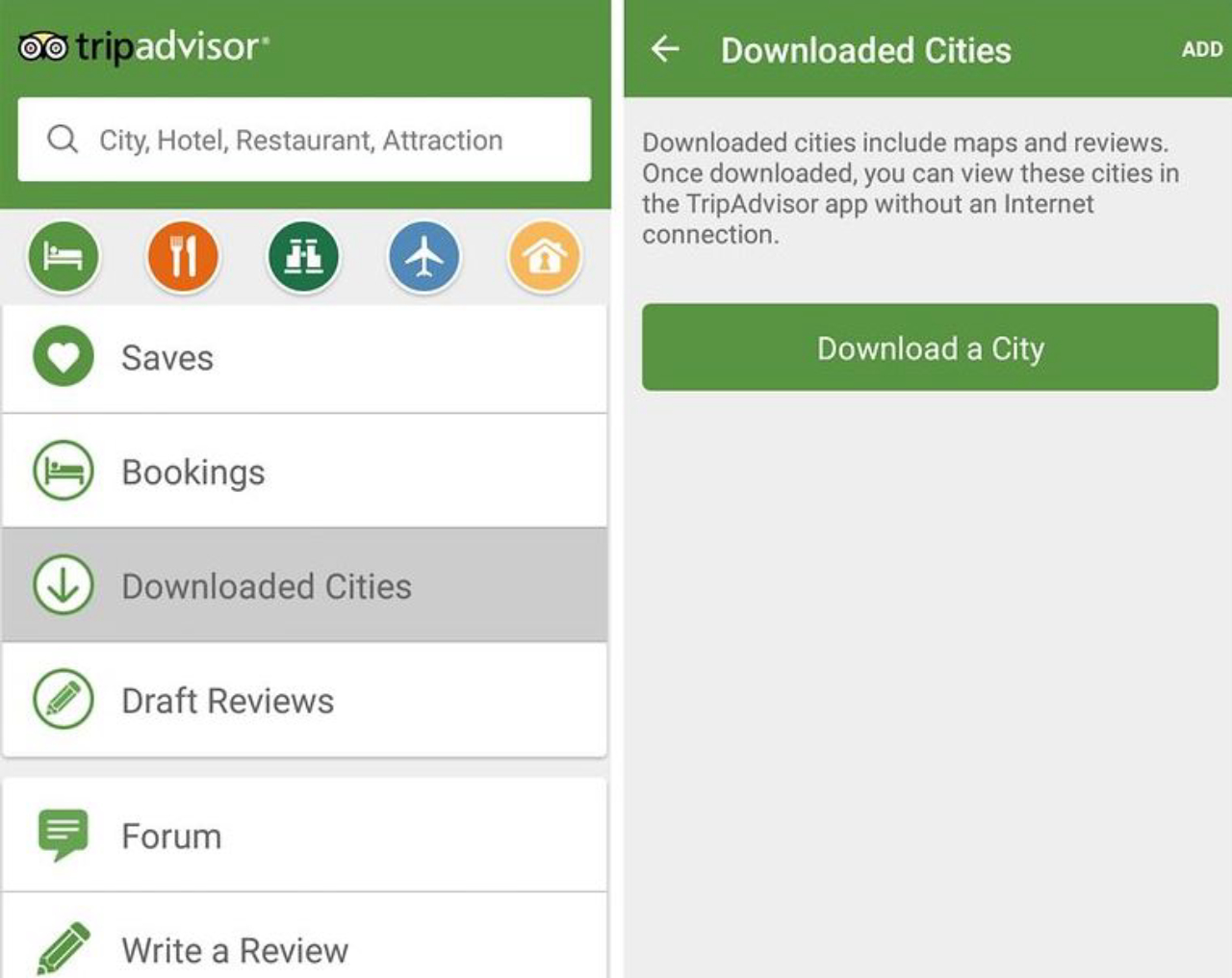This screenshot has height=978, width=1232.
Task: View your Bookings
Action: (x=304, y=472)
